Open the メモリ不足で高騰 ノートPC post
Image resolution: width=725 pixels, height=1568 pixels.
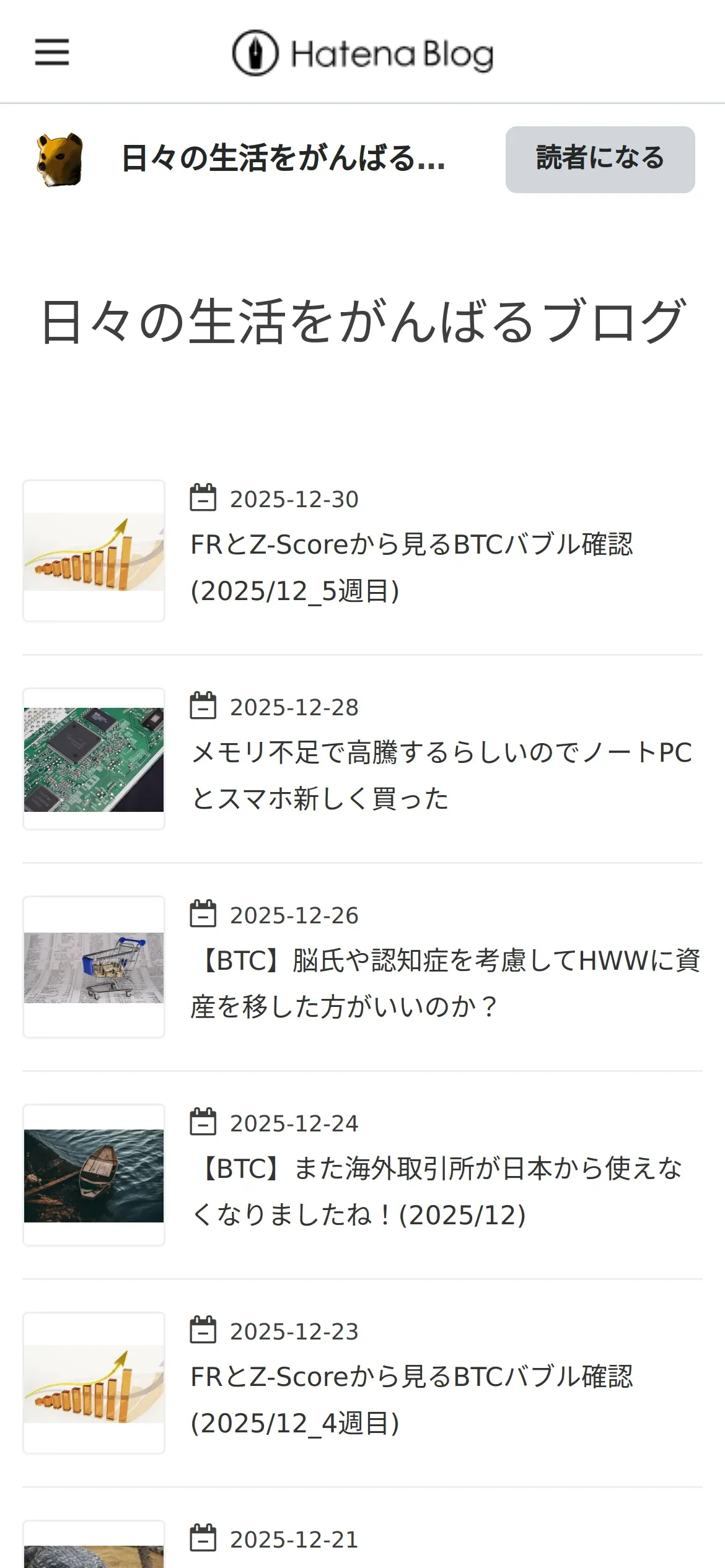click(441, 775)
